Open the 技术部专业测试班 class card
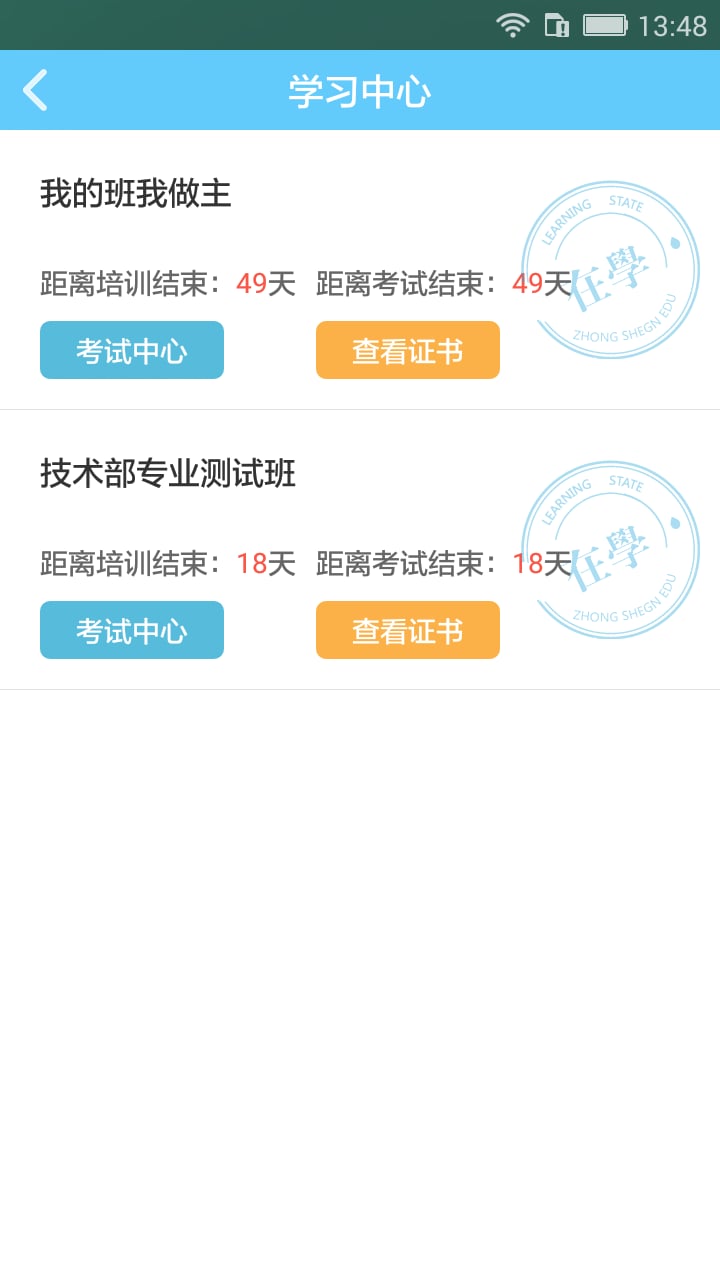Image resolution: width=720 pixels, height=1280 pixels. click(x=168, y=474)
